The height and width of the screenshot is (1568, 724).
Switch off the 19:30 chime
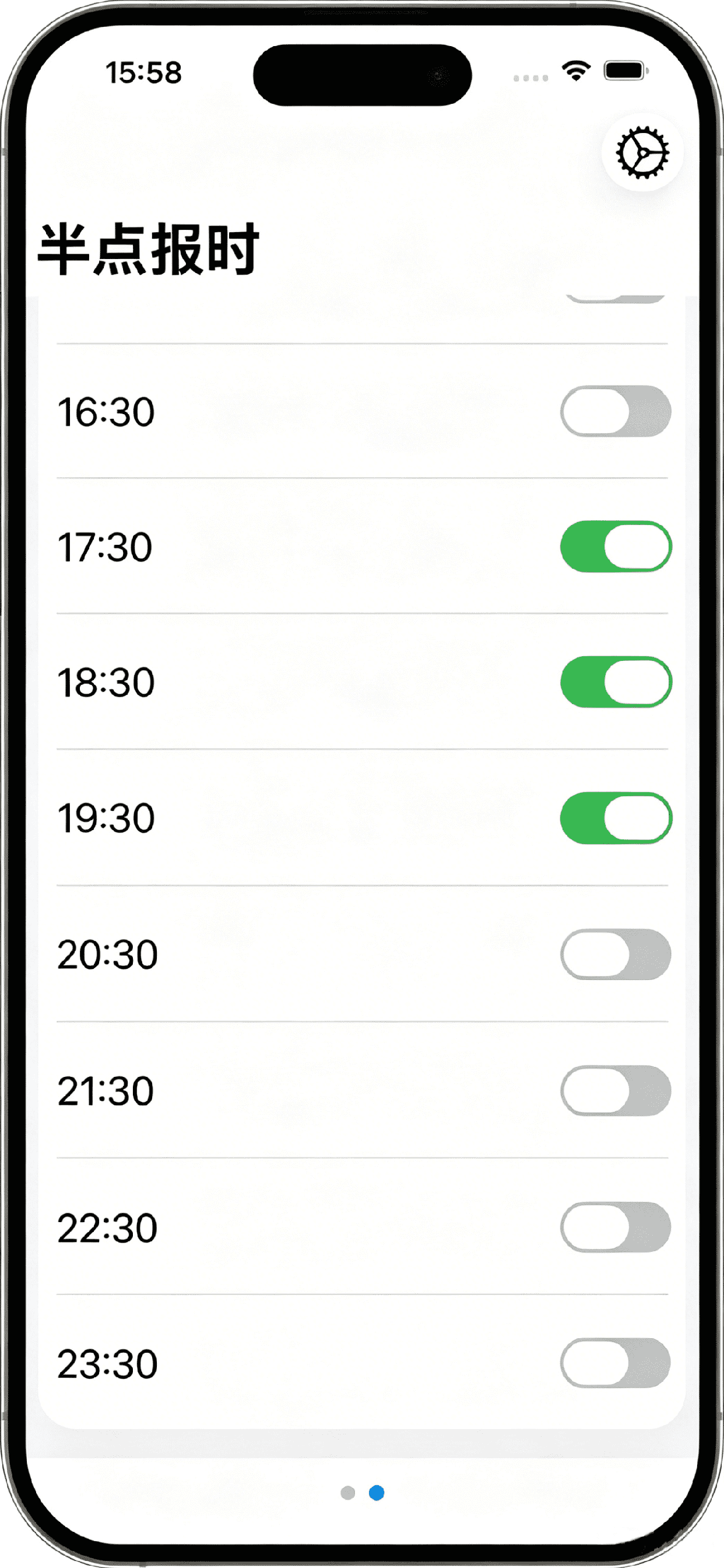pyautogui.click(x=616, y=817)
